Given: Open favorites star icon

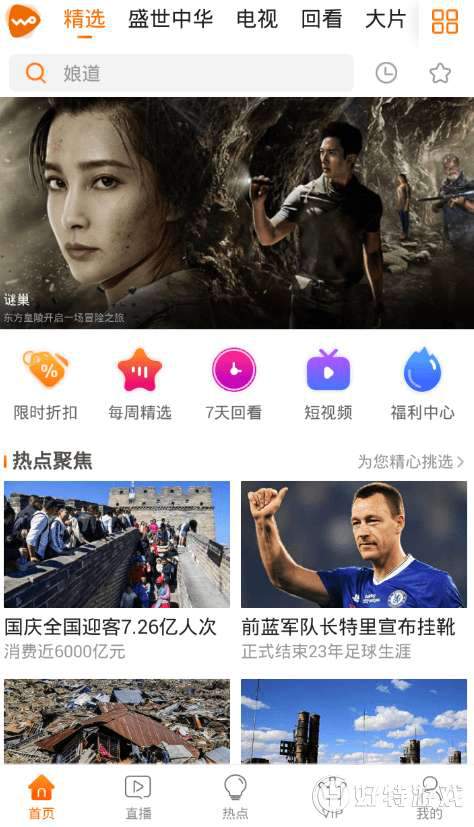Looking at the screenshot, I should click(440, 73).
